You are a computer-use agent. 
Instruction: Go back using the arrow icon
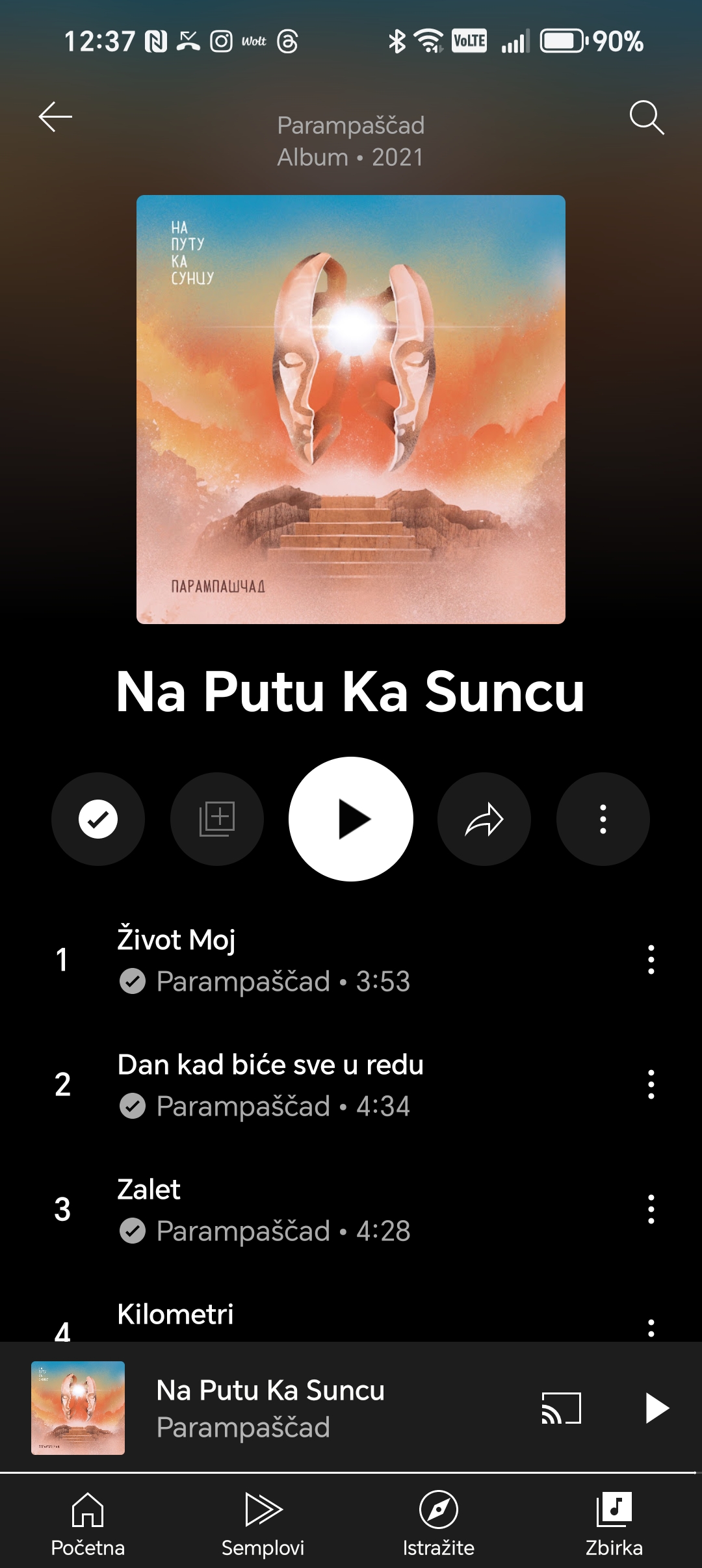[55, 117]
